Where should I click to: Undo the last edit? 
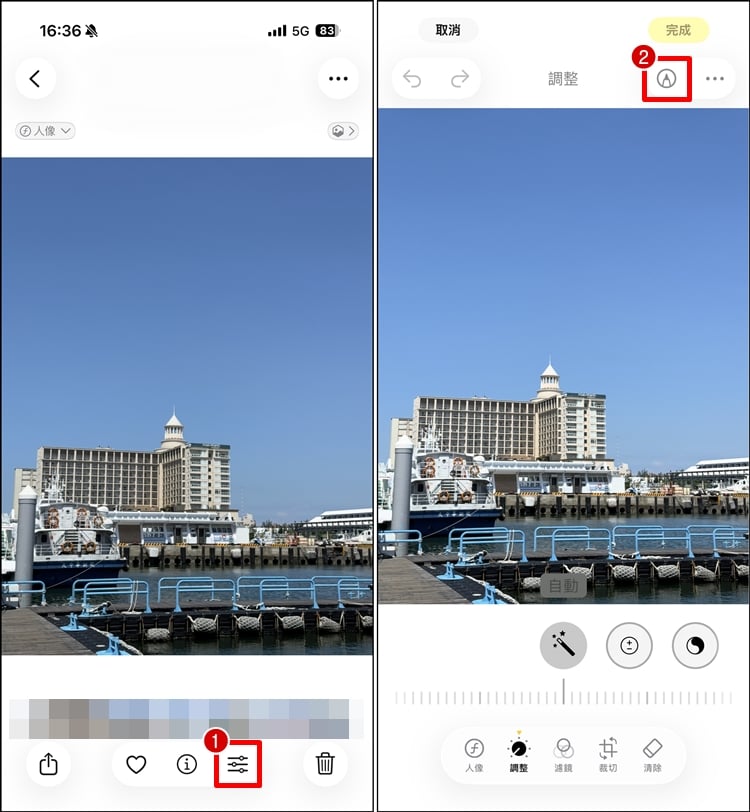click(412, 79)
